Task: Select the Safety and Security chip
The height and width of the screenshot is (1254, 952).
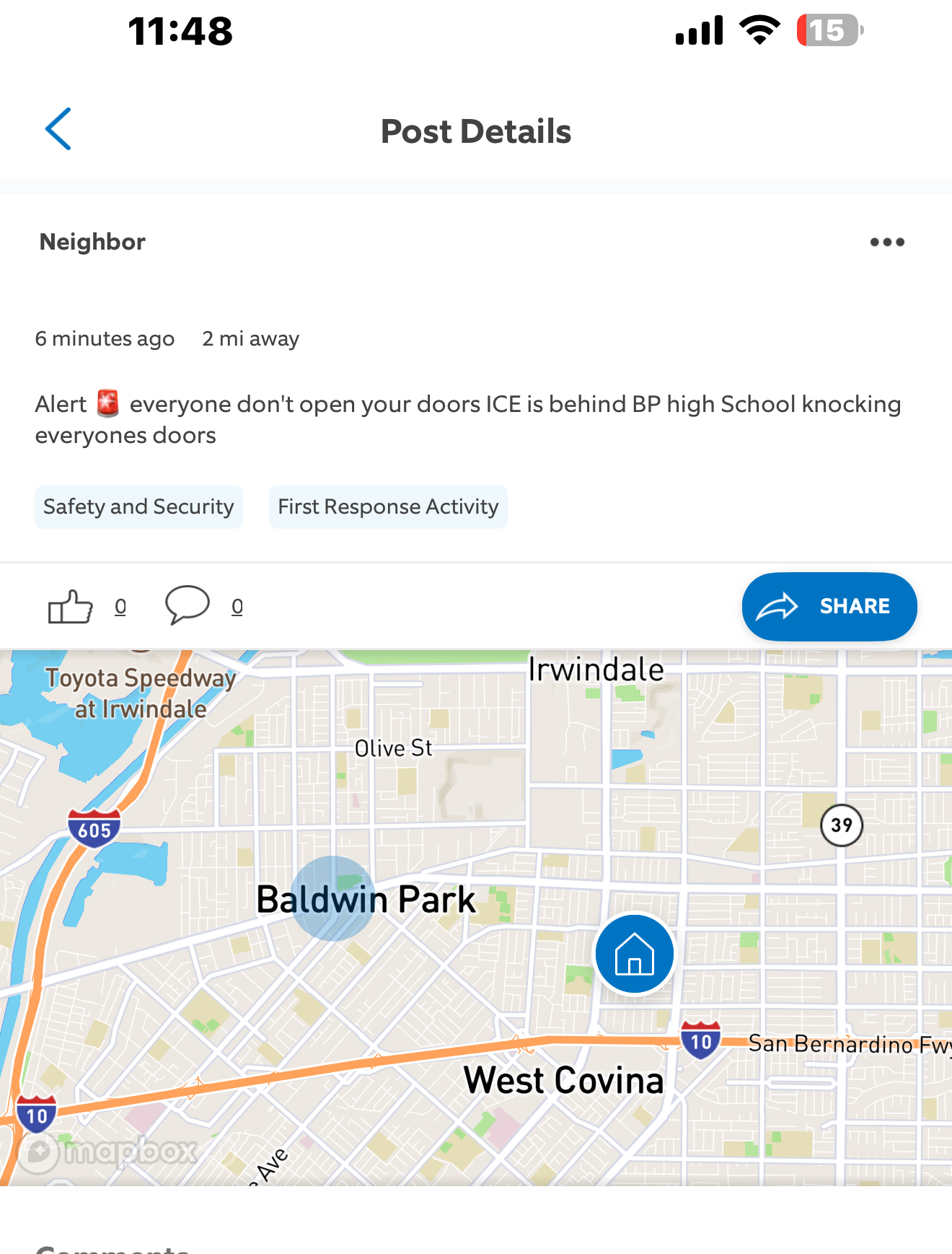Action: pos(138,507)
